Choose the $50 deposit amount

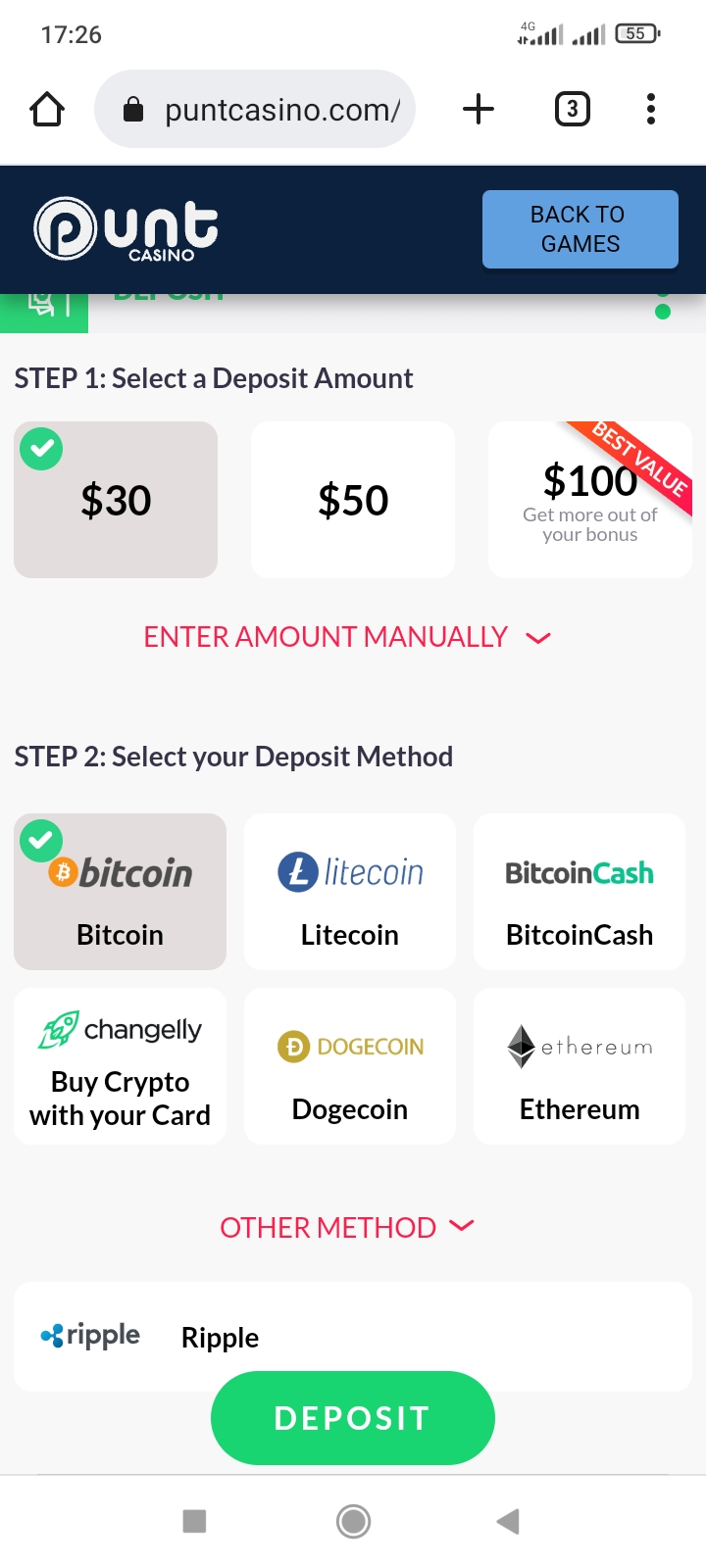coord(353,500)
